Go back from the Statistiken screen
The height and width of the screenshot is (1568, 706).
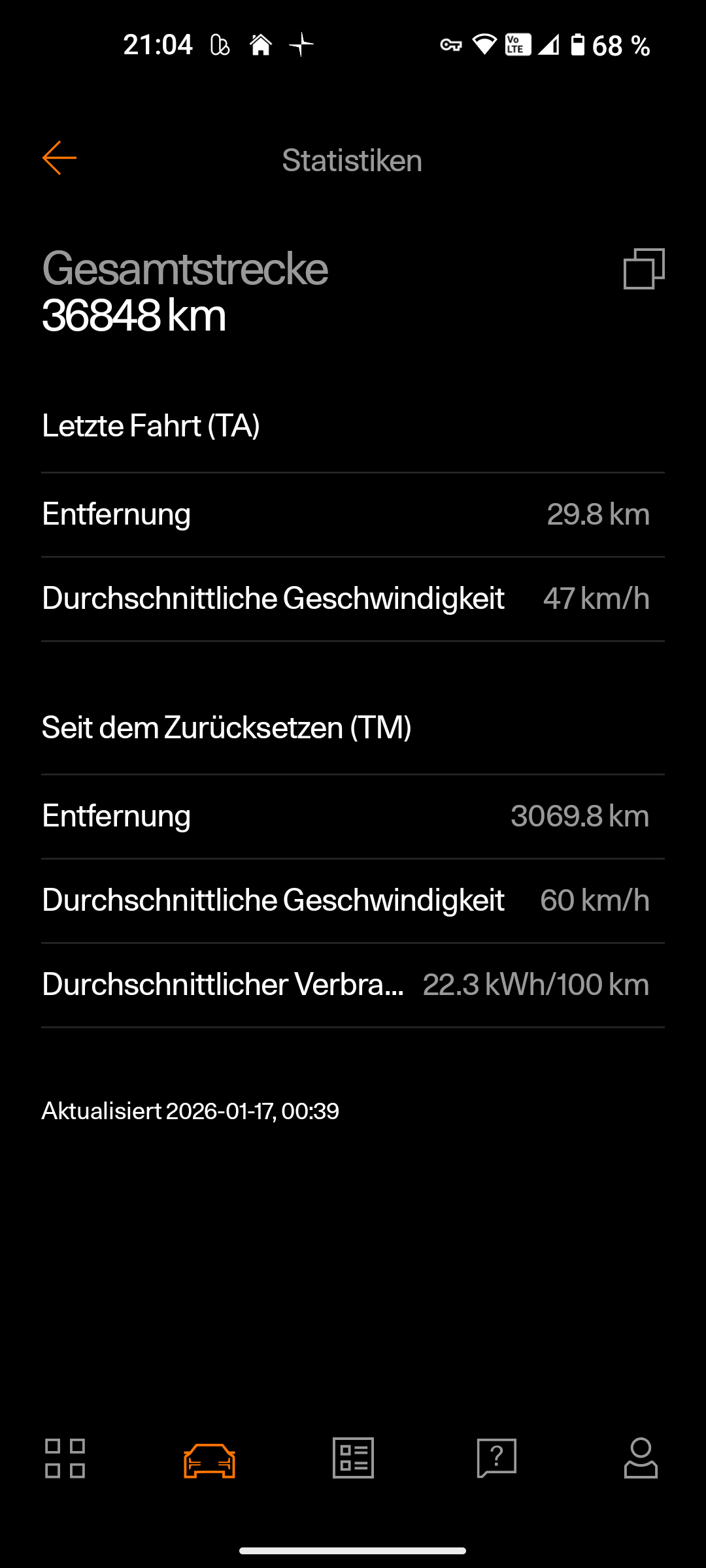(59, 158)
